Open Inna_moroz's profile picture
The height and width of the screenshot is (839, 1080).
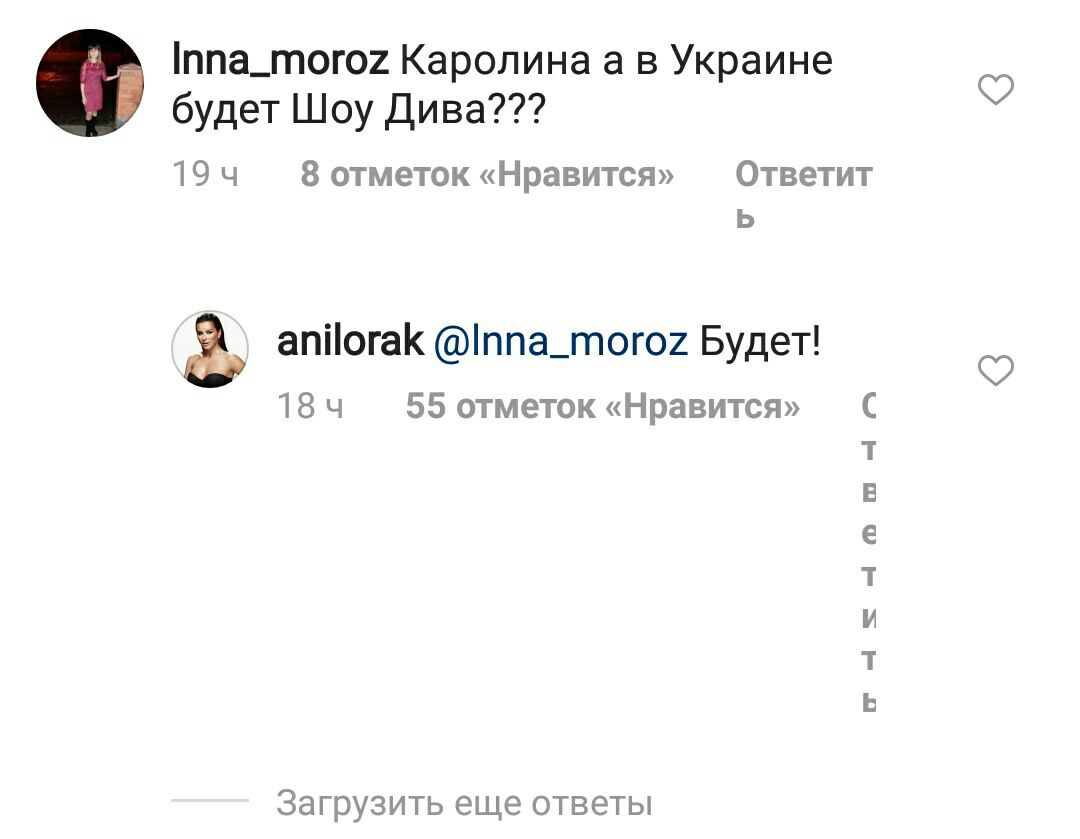90,83
